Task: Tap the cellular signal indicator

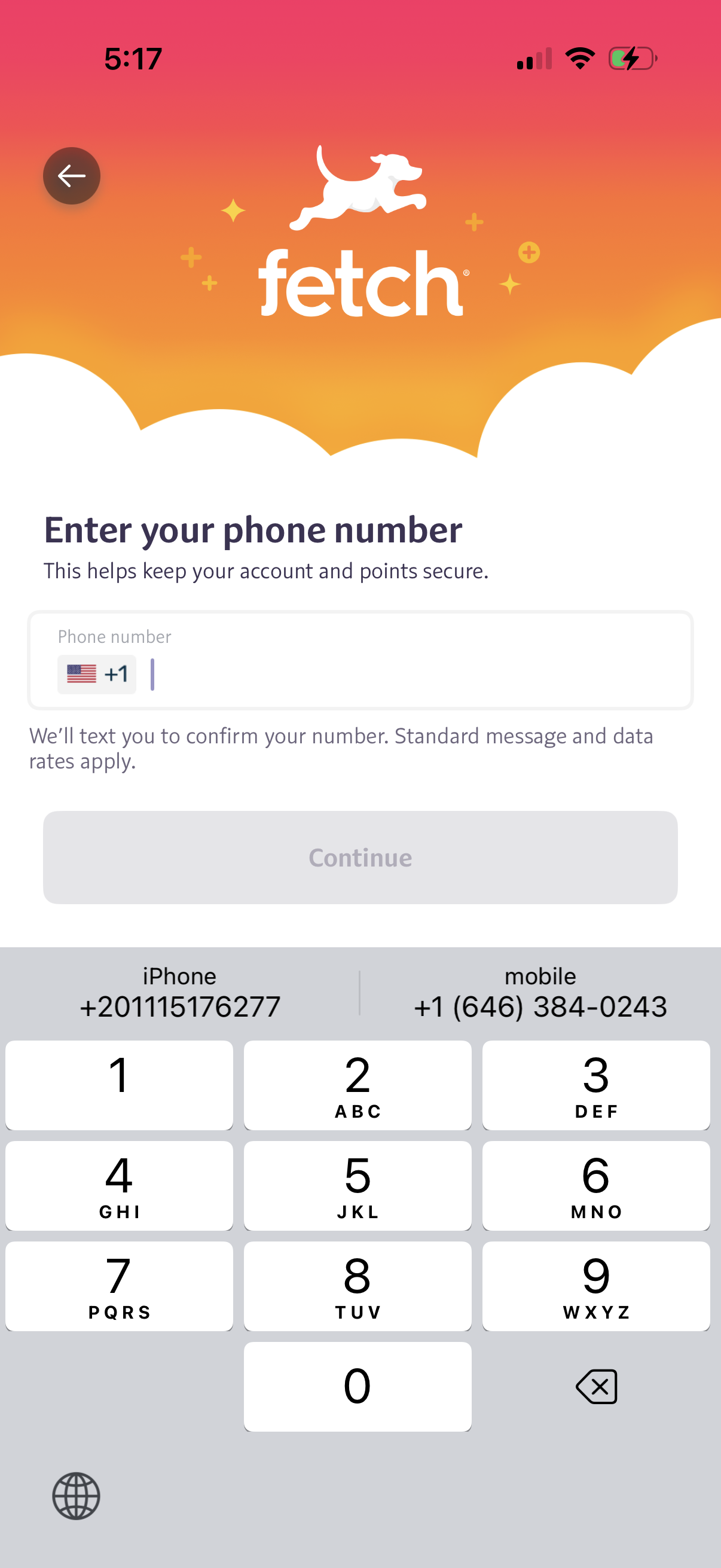Action: (534, 59)
